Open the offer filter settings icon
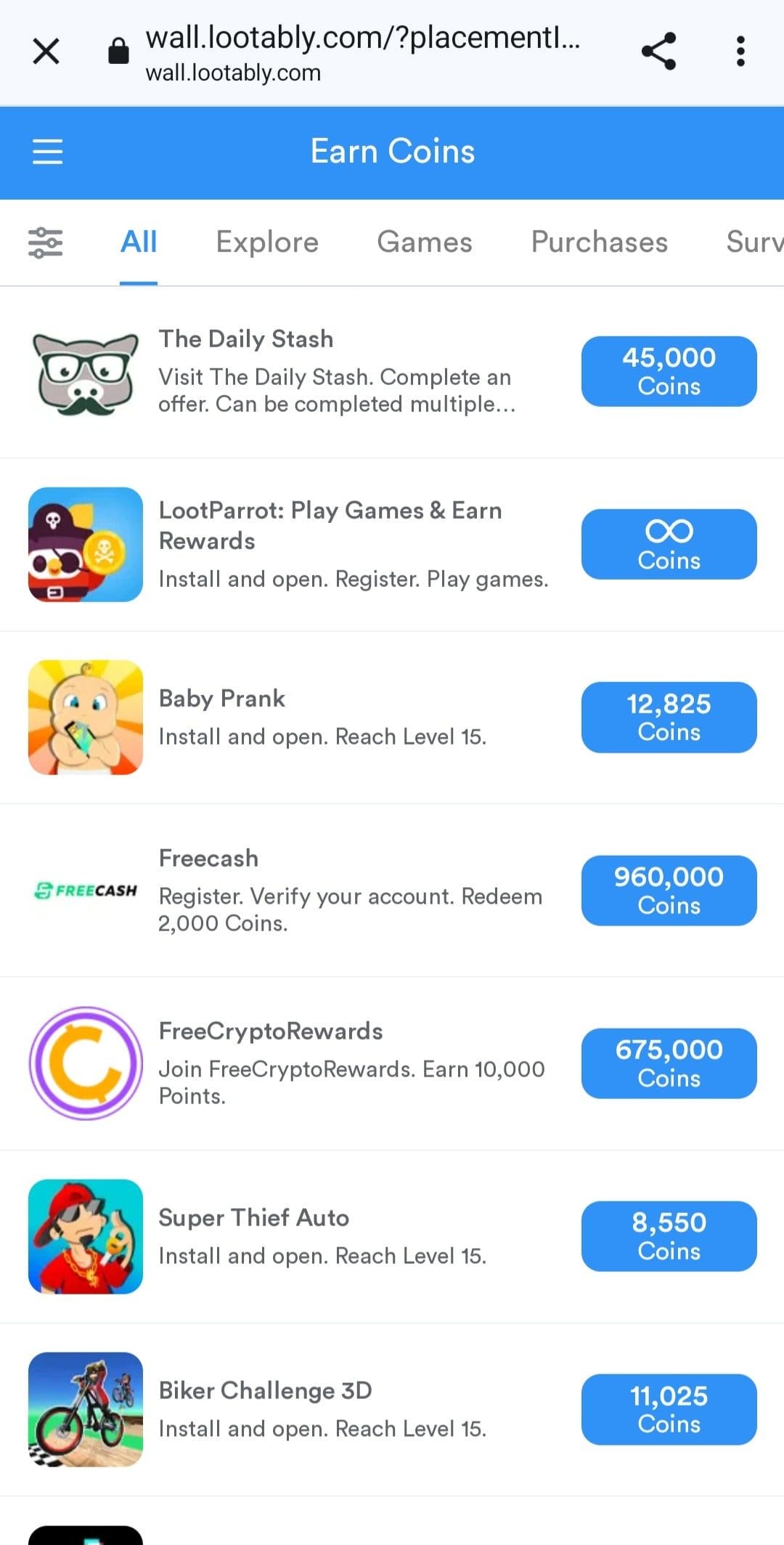This screenshot has height=1545, width=784. (45, 243)
